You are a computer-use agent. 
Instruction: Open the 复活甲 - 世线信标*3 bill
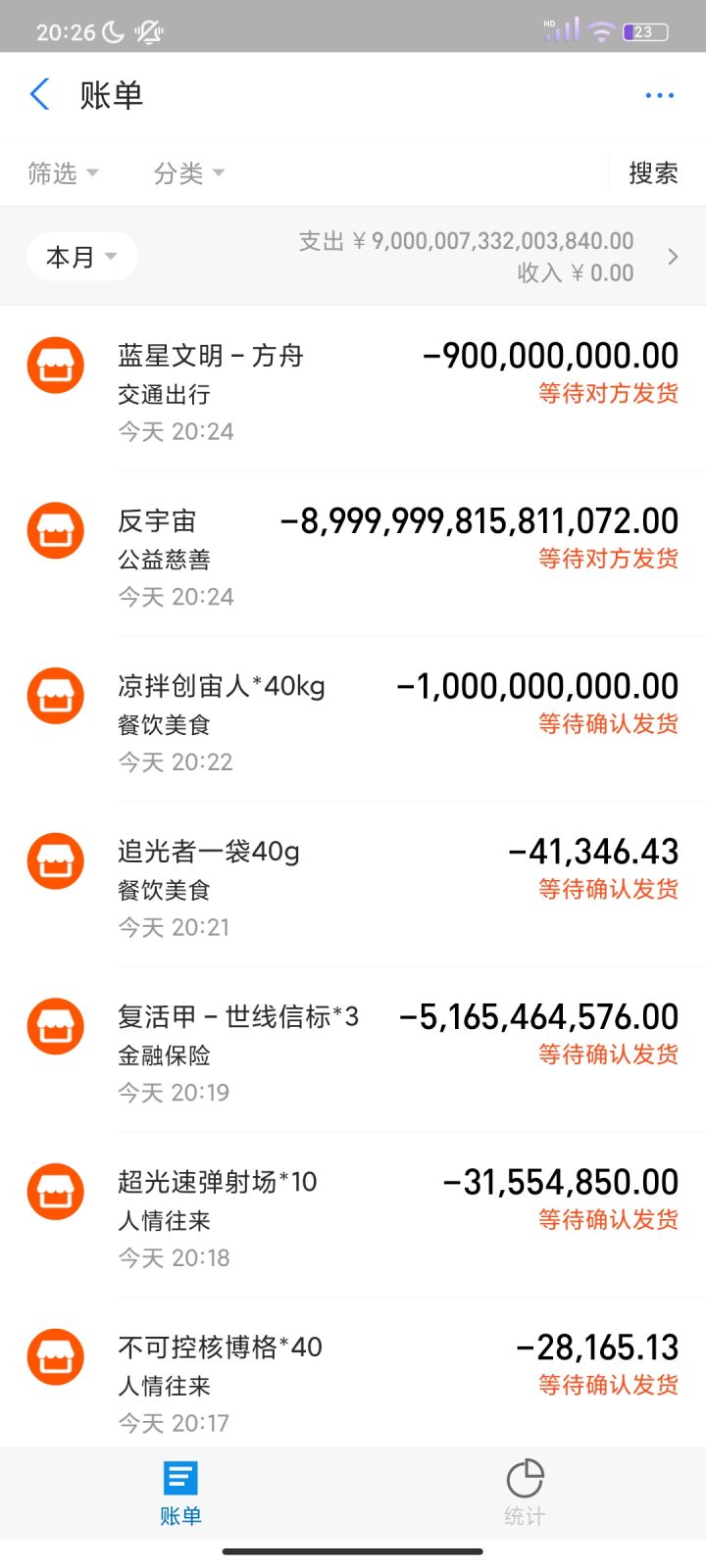[353, 1053]
